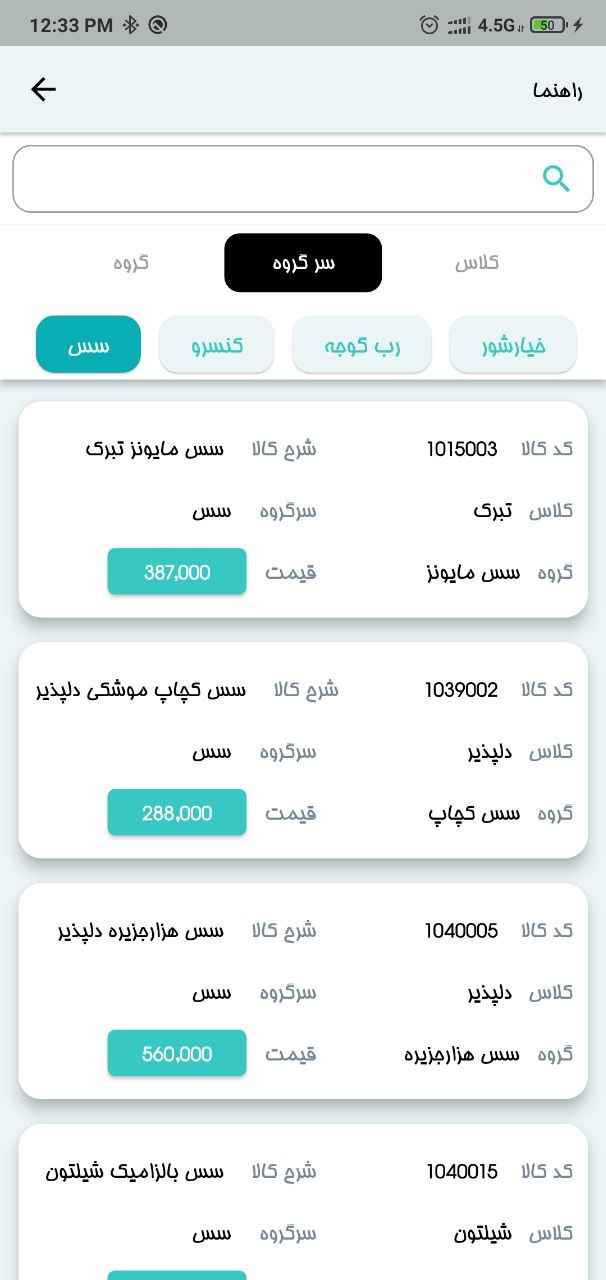Open the سس مایونز تبرک product card

pos(303,509)
